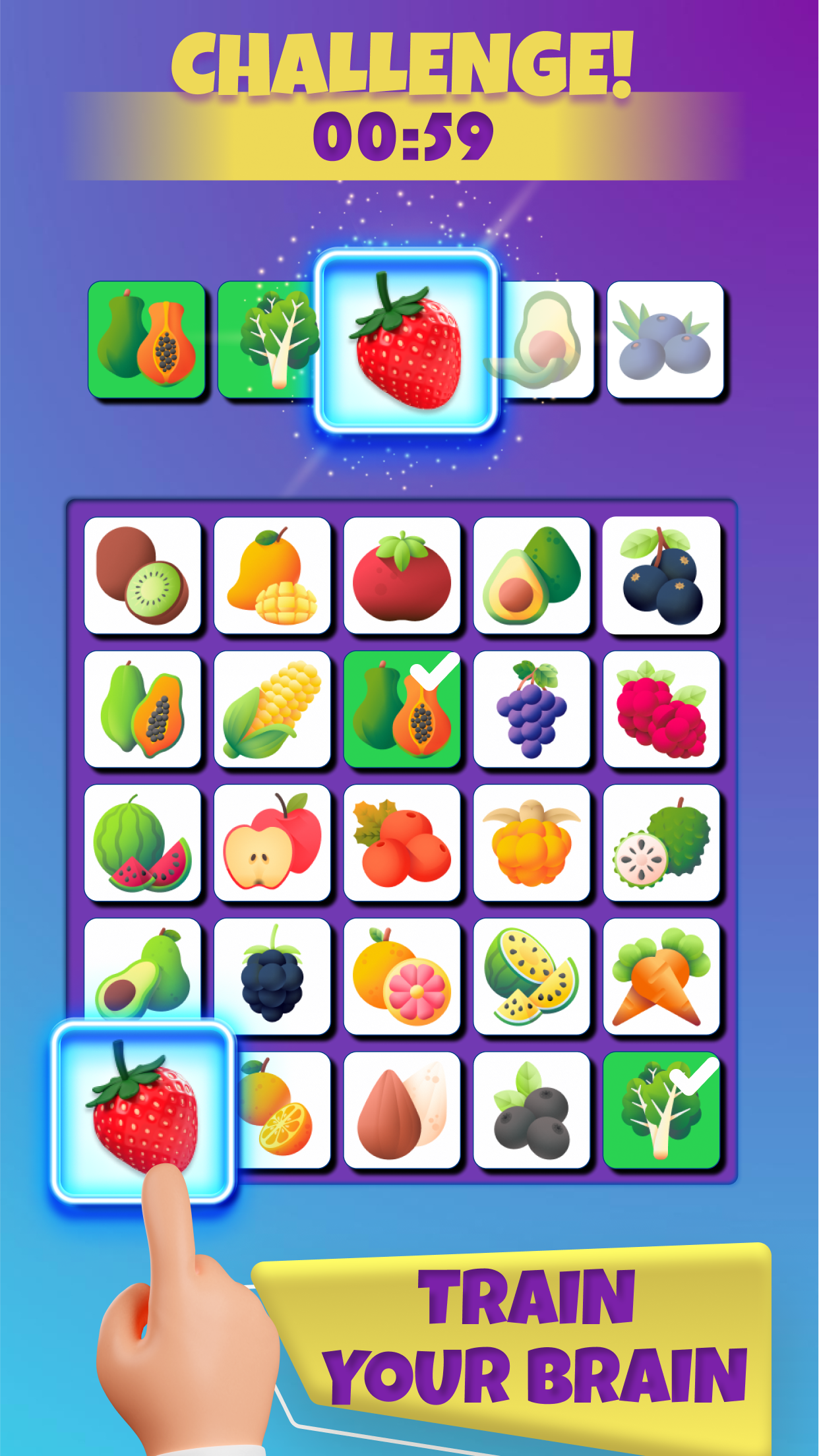Screen dimensions: 819x1456
Task: Tap the faded avocado tile in the top row
Action: coord(539,342)
